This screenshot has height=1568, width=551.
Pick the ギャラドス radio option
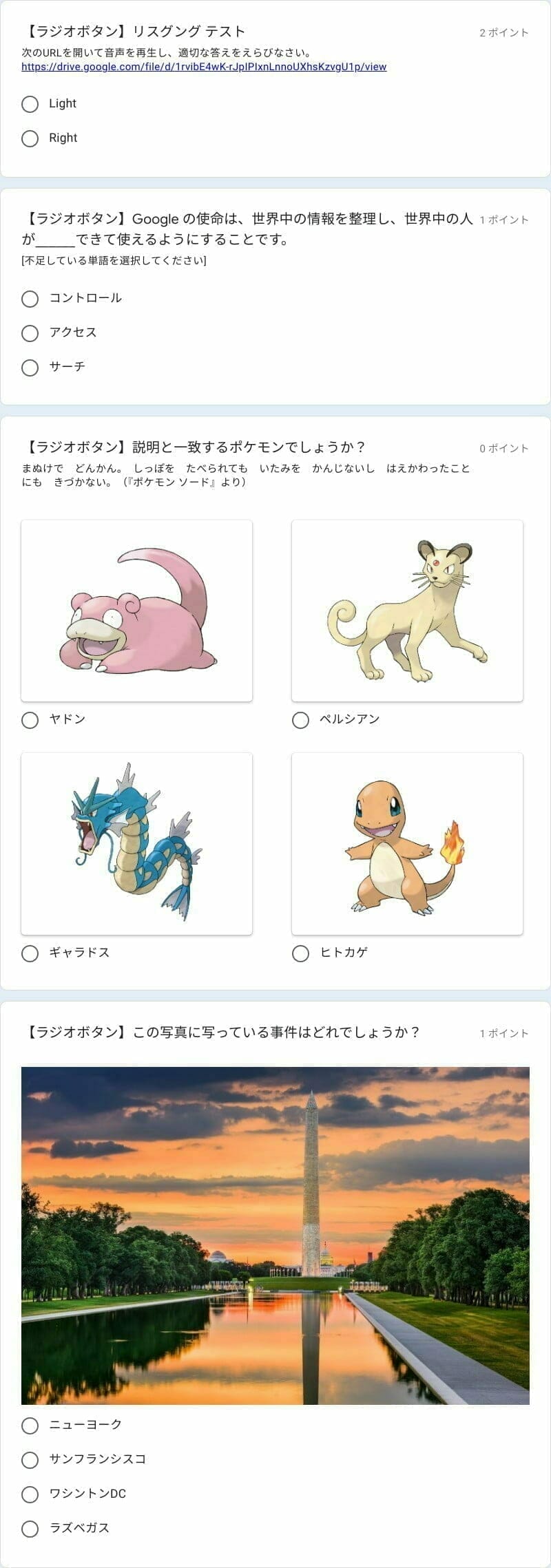coord(30,953)
